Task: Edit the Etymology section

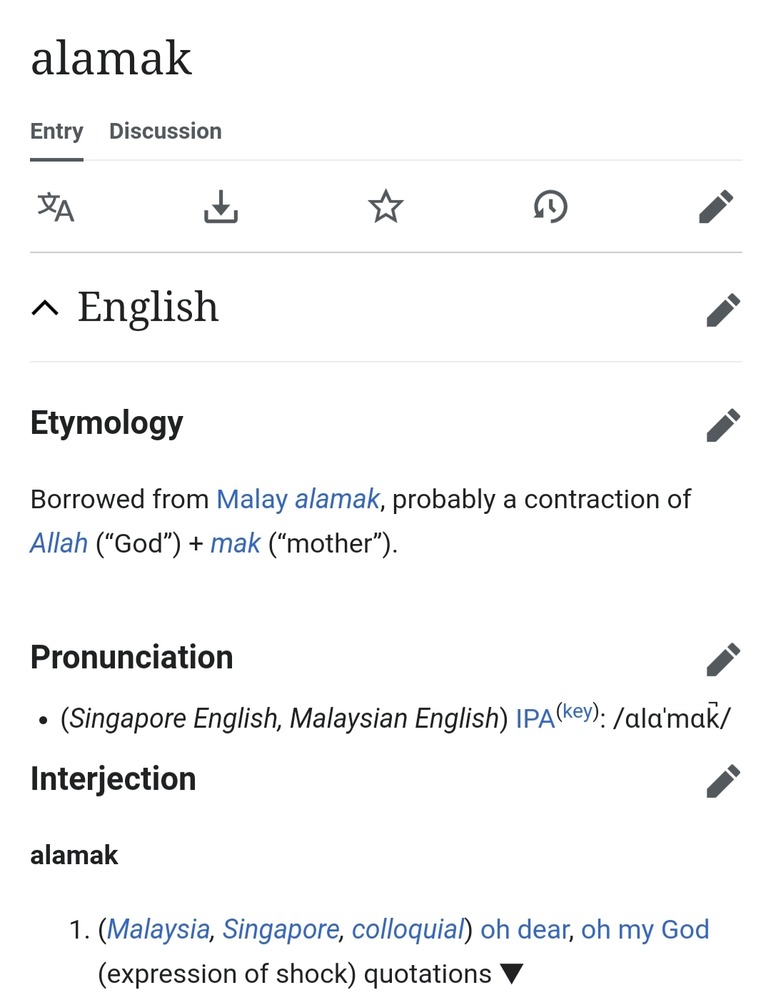Action: pos(723,425)
